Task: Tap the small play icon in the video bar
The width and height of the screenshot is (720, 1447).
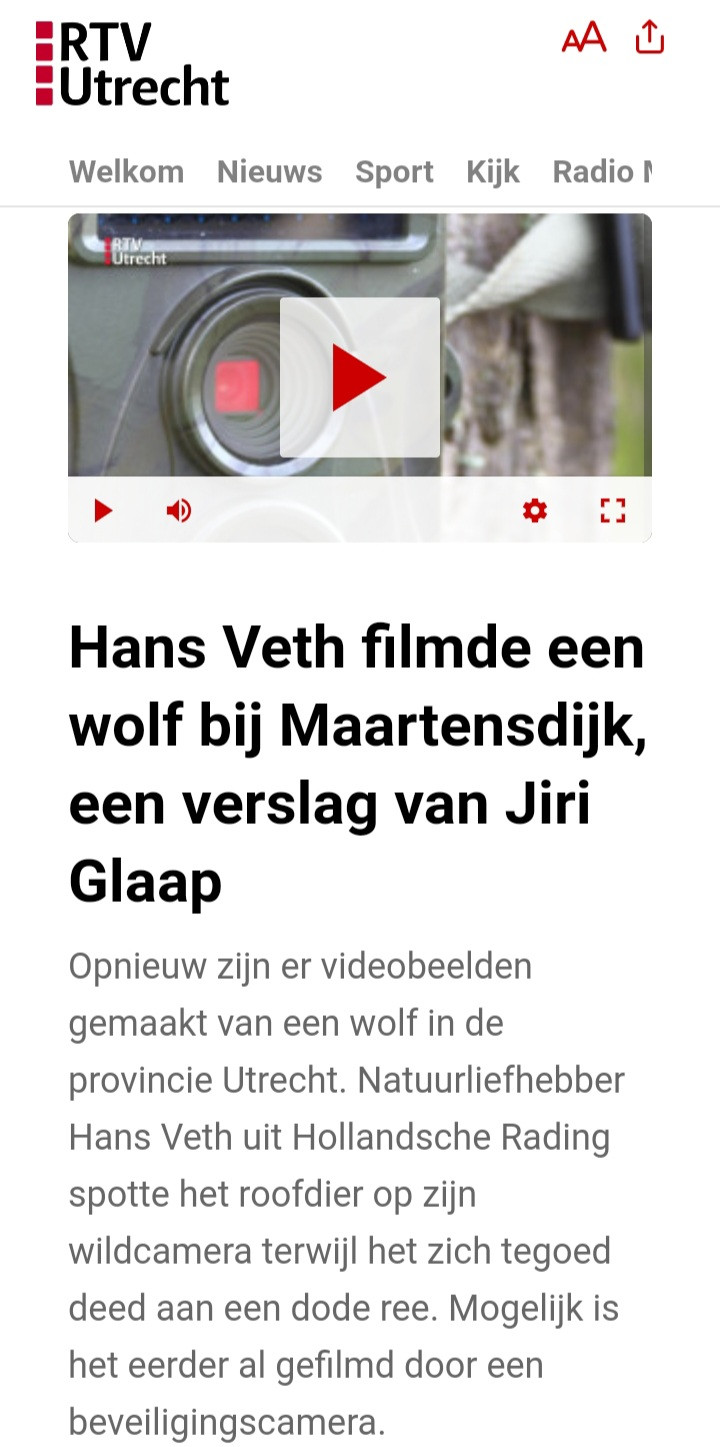Action: point(103,511)
